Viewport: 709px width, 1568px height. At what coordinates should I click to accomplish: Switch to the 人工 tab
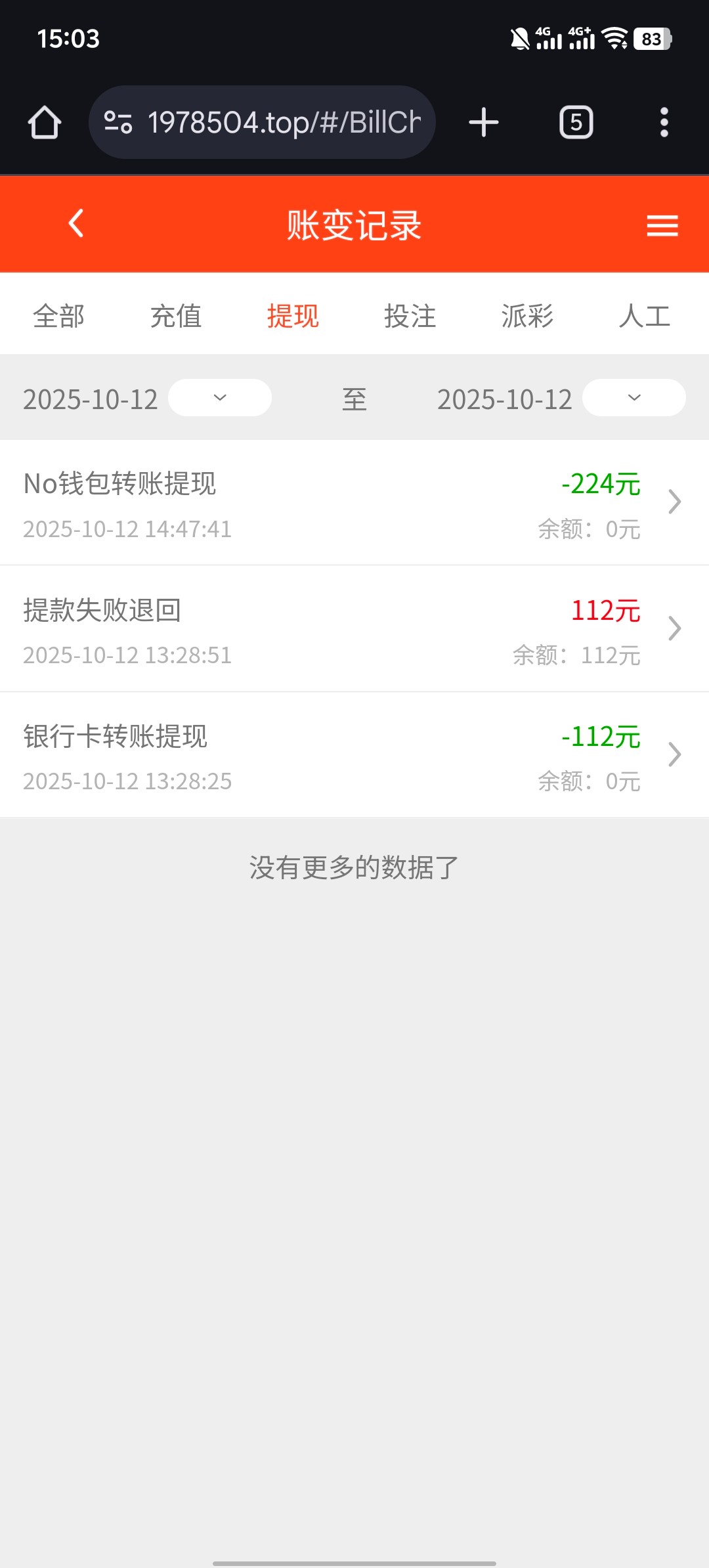644,316
